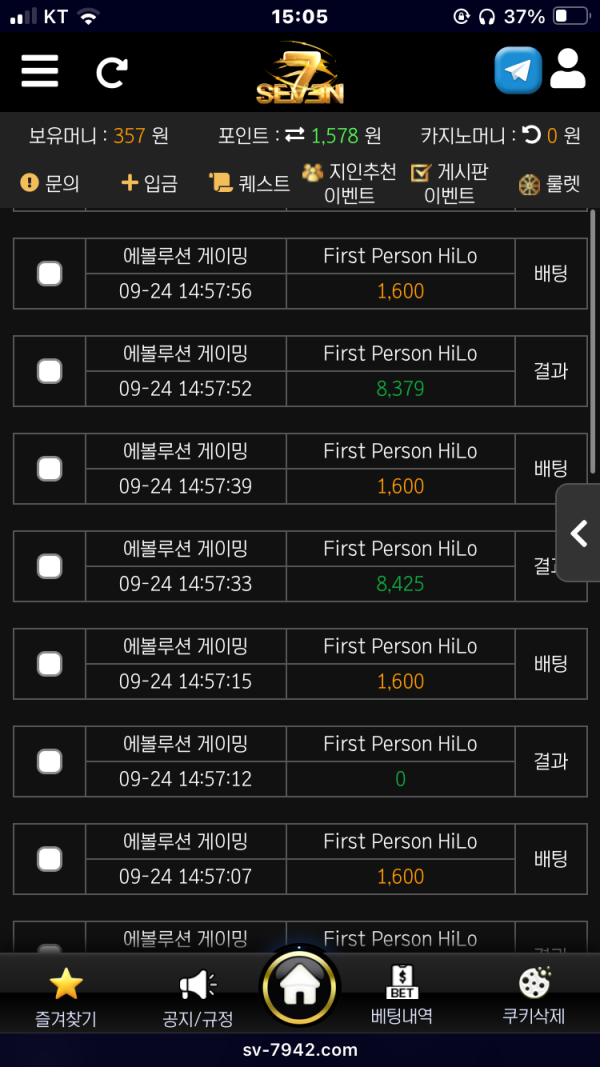
Task: Tick the checkbox for the 14:57:39 entry
Action: 49,468
